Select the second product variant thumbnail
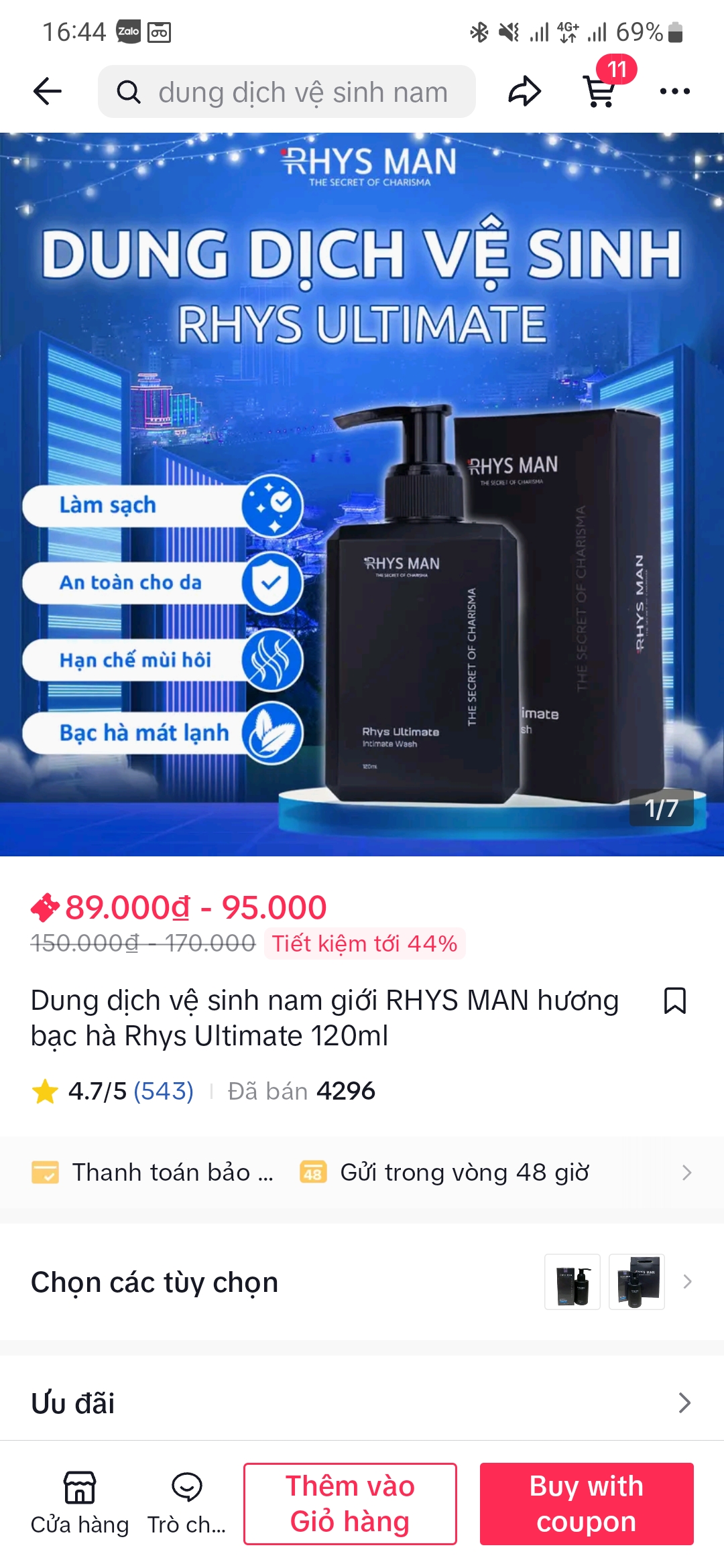 636,1281
